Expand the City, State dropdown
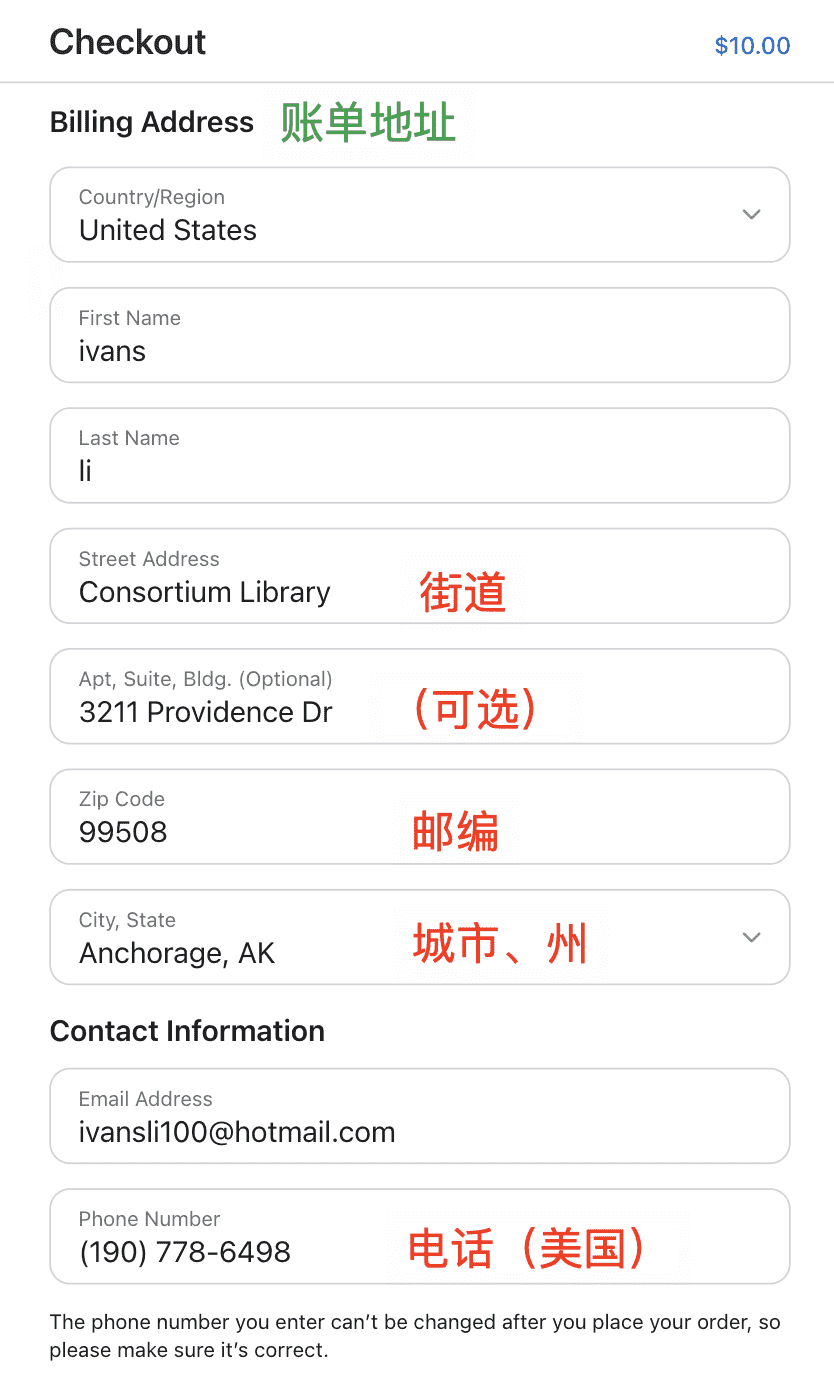 (419, 937)
